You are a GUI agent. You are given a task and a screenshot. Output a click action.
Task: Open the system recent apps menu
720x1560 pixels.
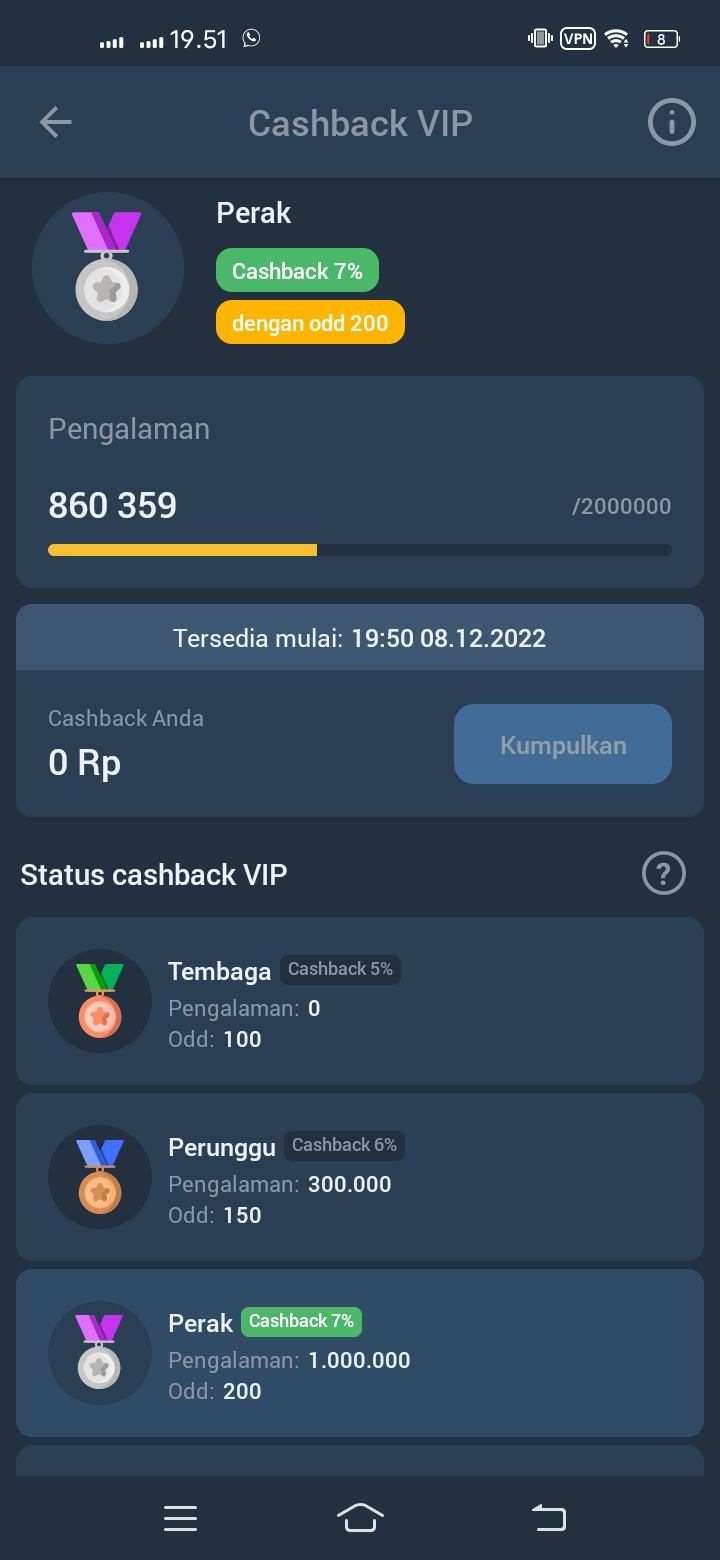point(180,1518)
